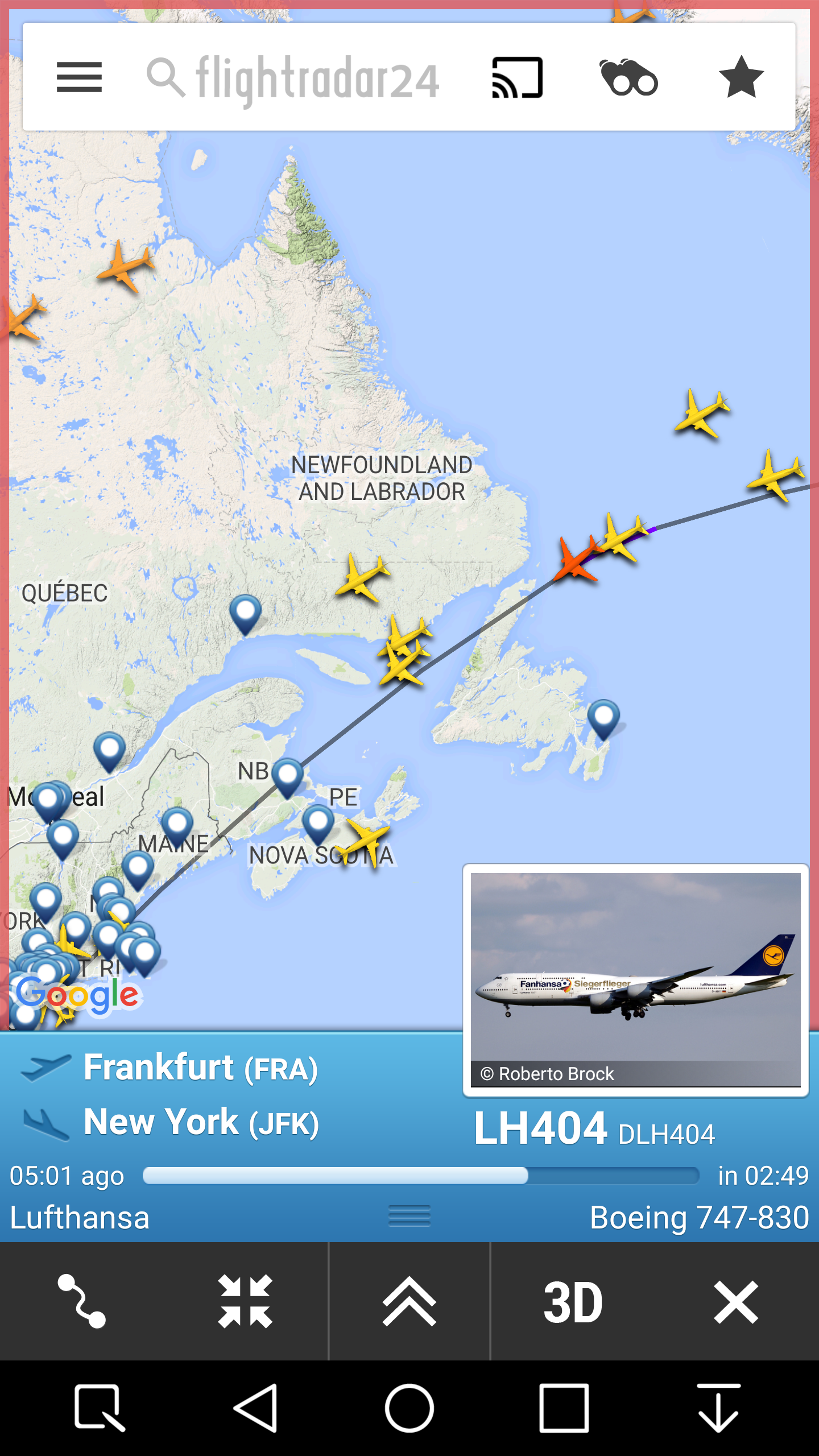Viewport: 819px width, 1456px height.
Task: Expand flight details with the up chevrons
Action: (409, 1301)
